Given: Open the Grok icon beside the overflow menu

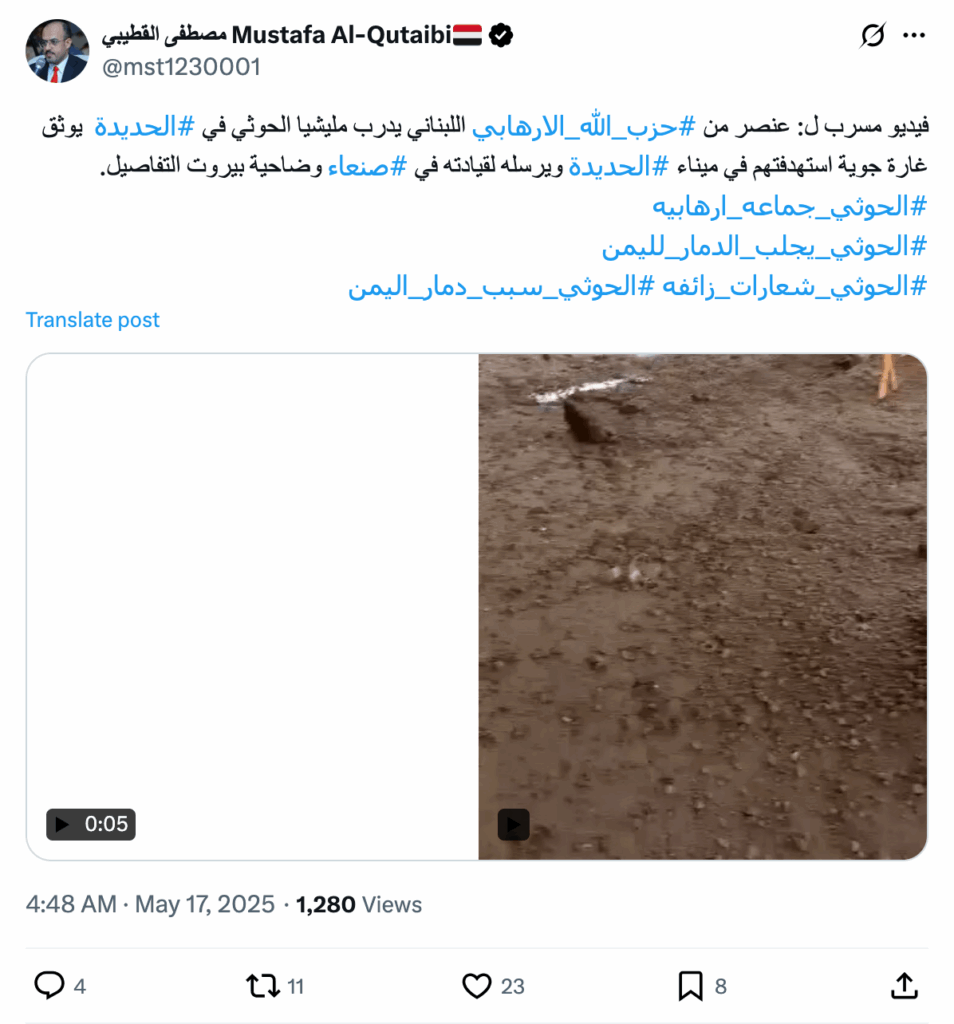Looking at the screenshot, I should click(x=872, y=37).
